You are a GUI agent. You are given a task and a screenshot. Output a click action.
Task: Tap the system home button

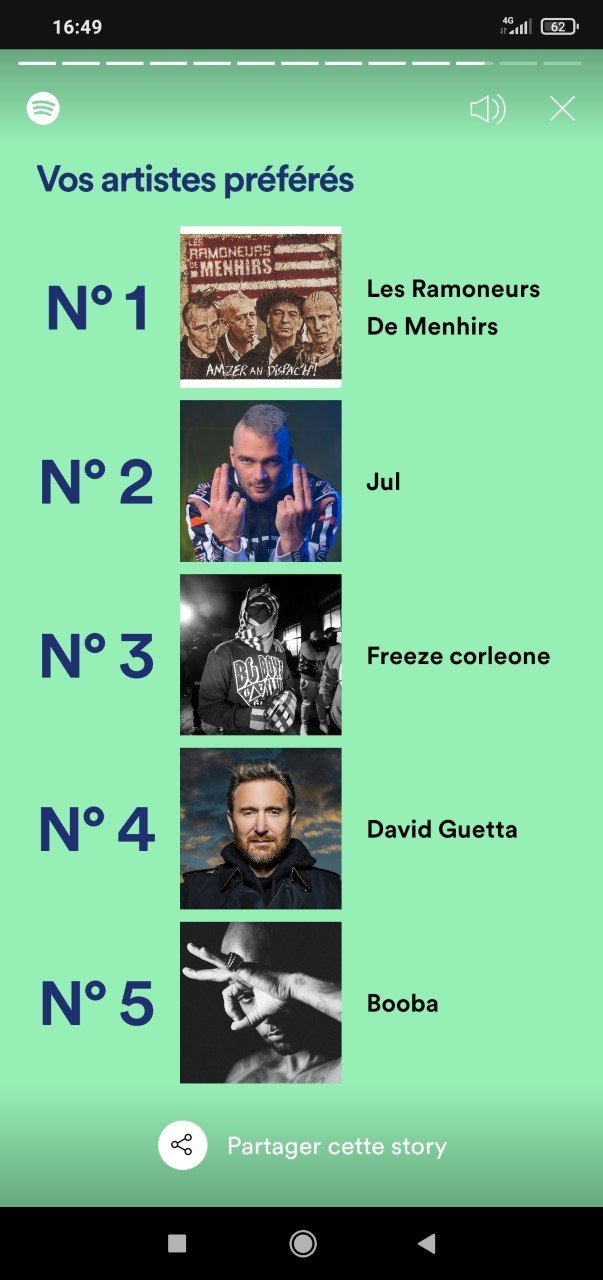click(302, 1244)
